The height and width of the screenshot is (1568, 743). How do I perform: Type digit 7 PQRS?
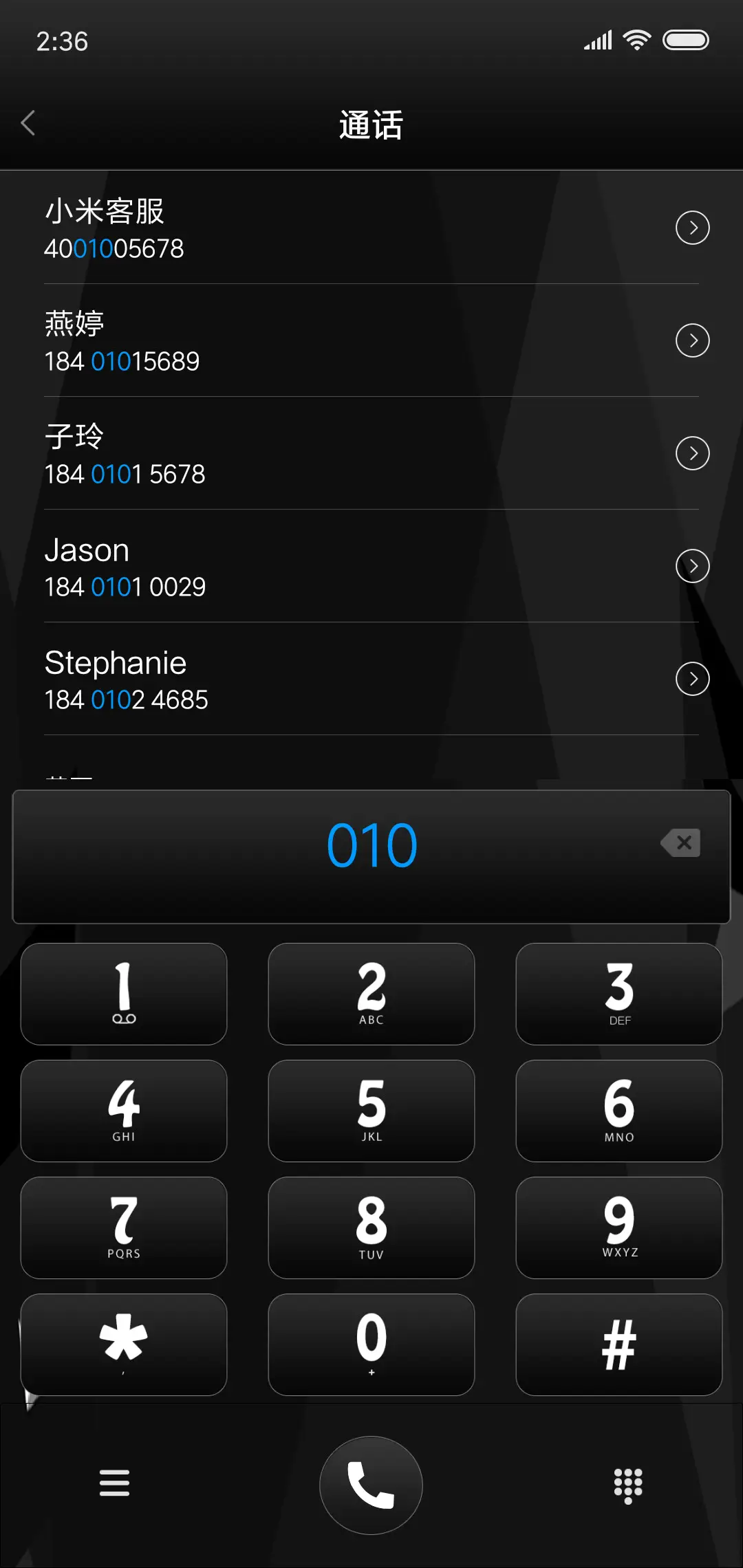coord(124,1228)
